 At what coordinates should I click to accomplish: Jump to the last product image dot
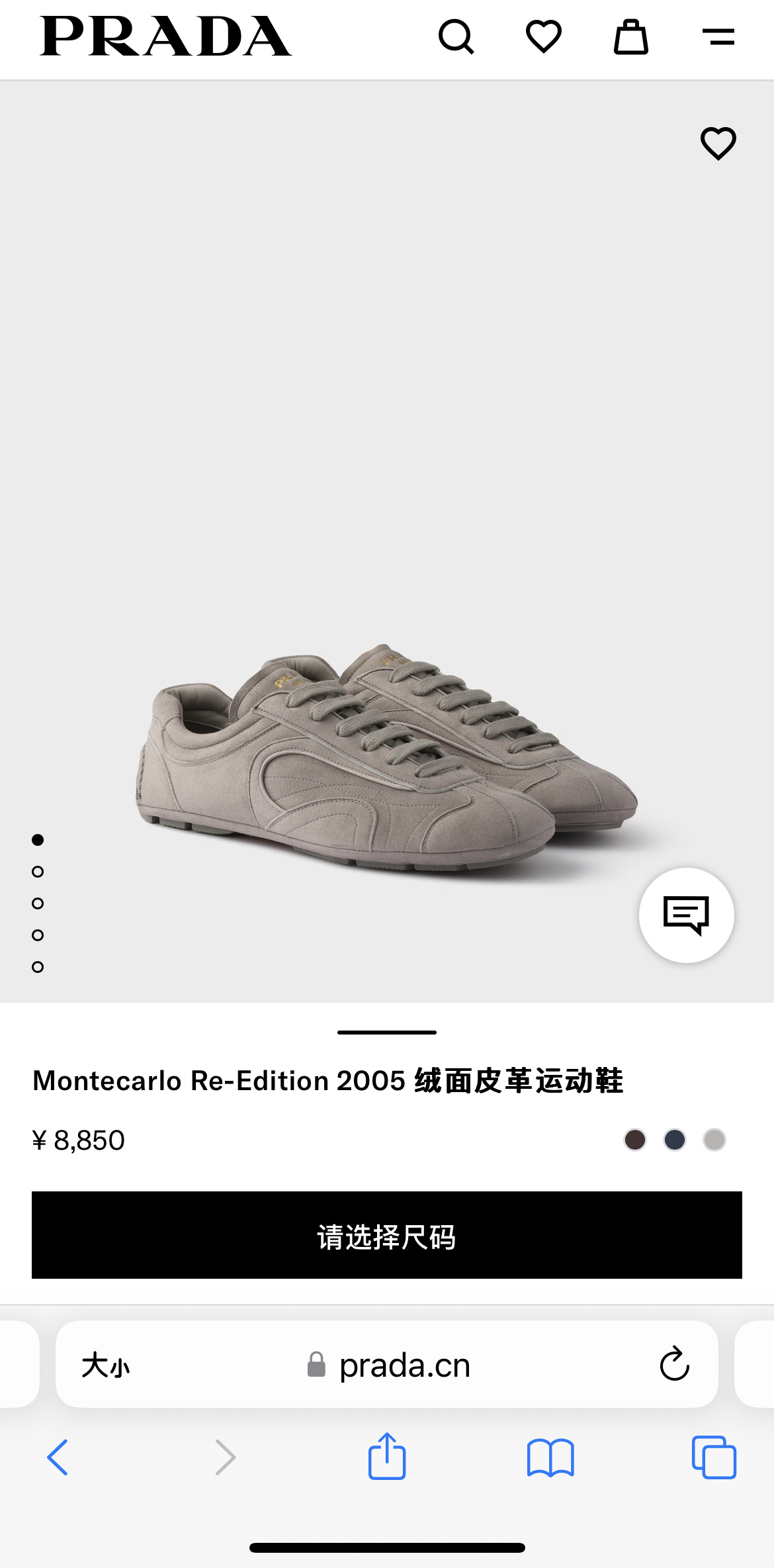click(x=38, y=967)
